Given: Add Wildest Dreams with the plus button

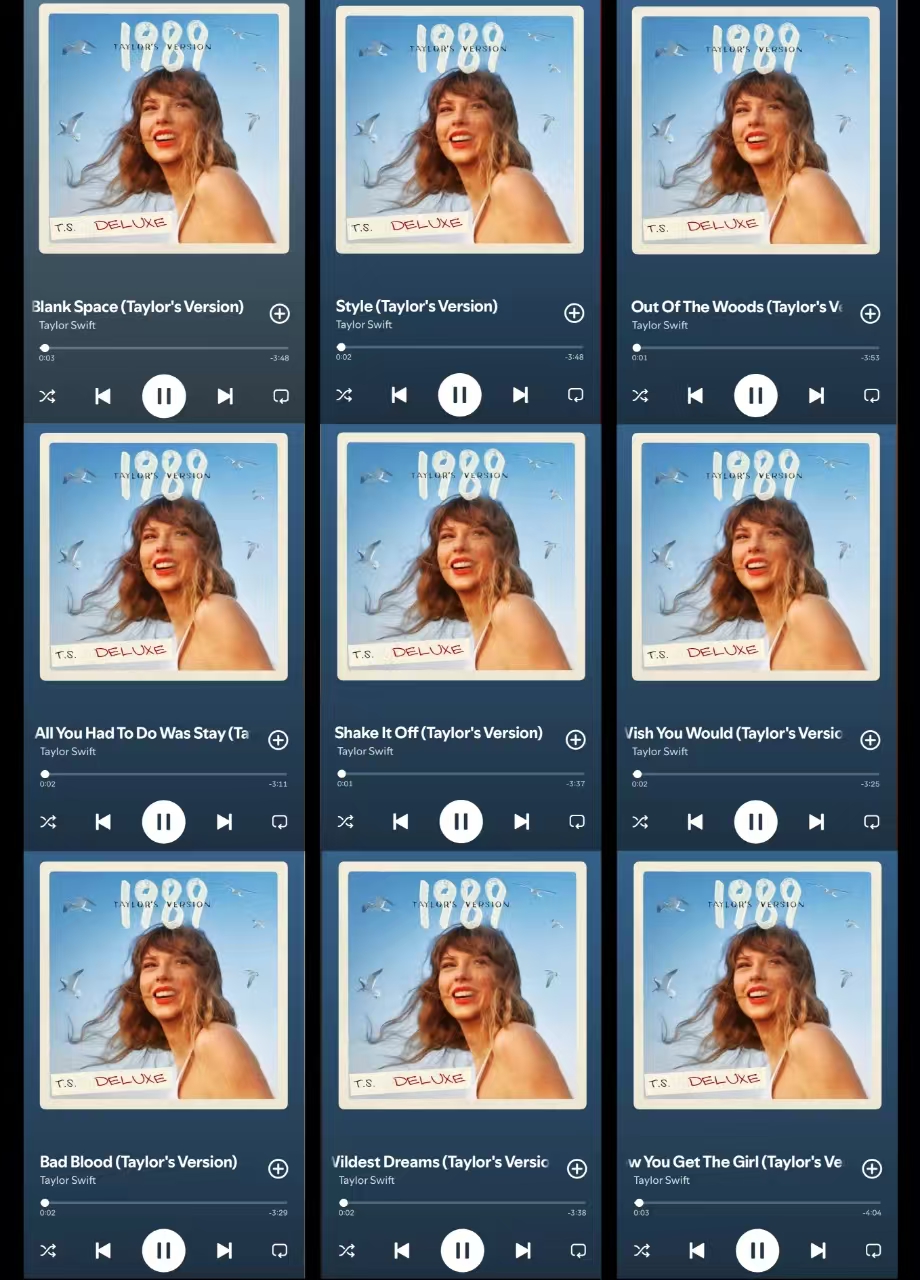Looking at the screenshot, I should pos(577,1168).
